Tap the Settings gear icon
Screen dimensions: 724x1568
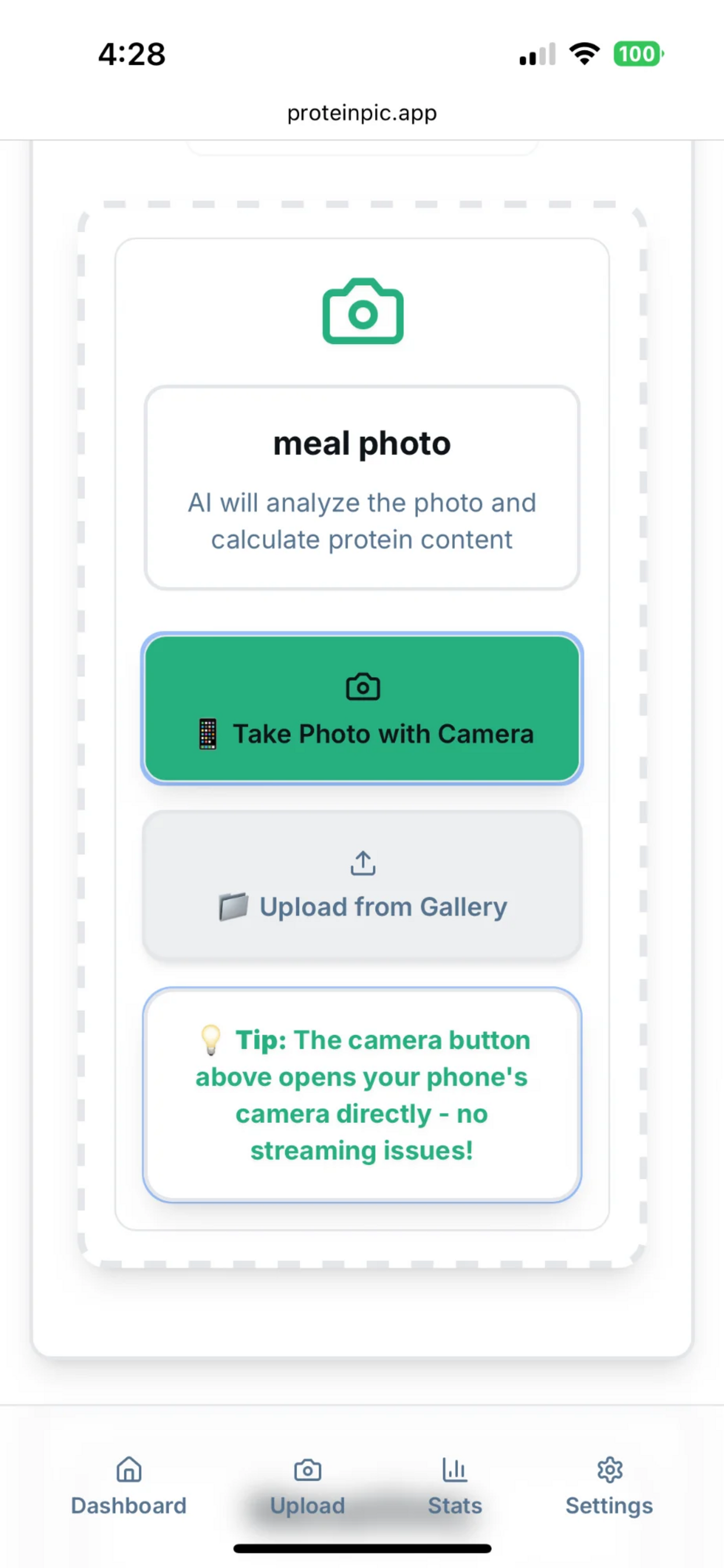coord(609,1469)
